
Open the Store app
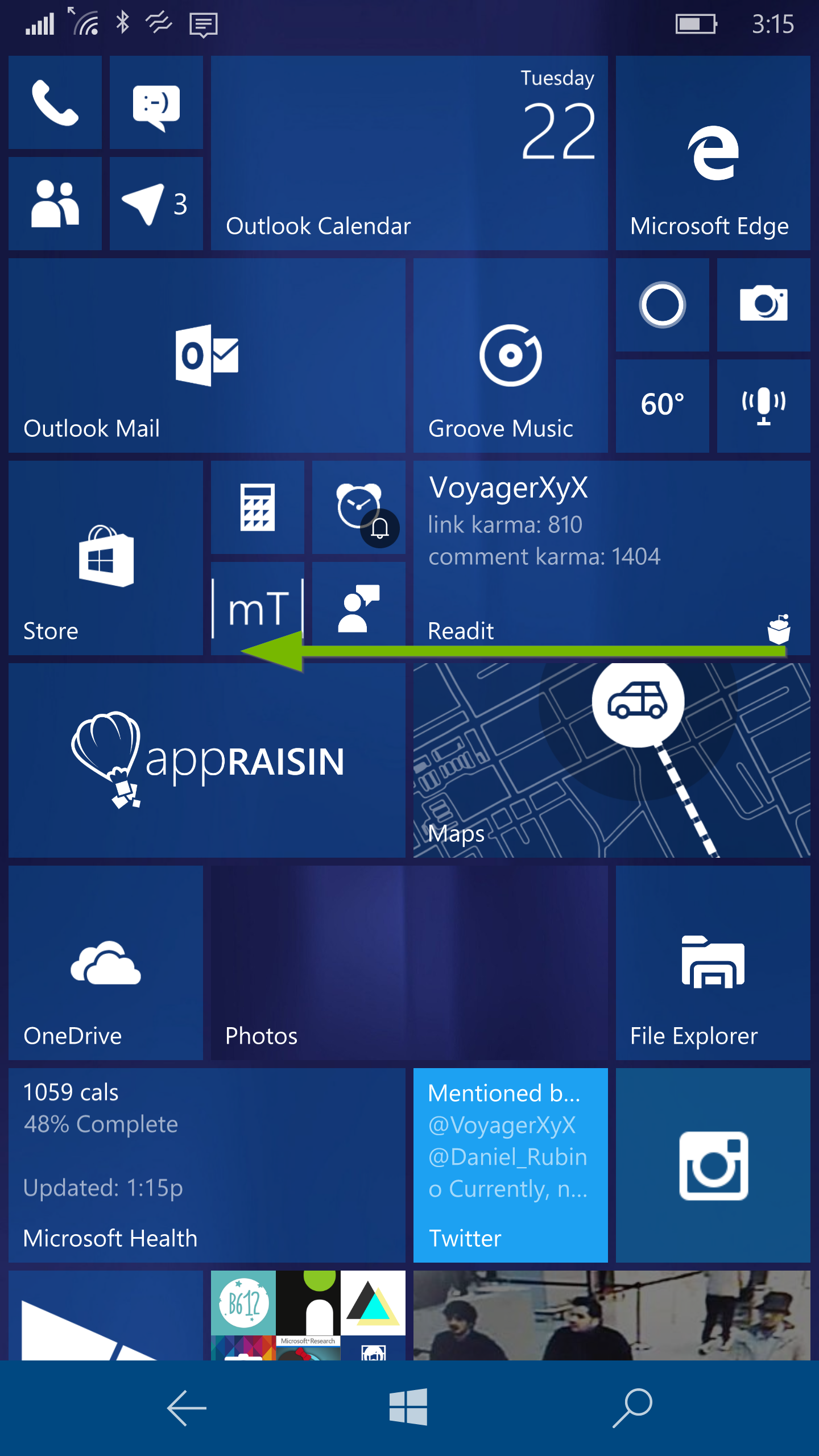pos(106,557)
